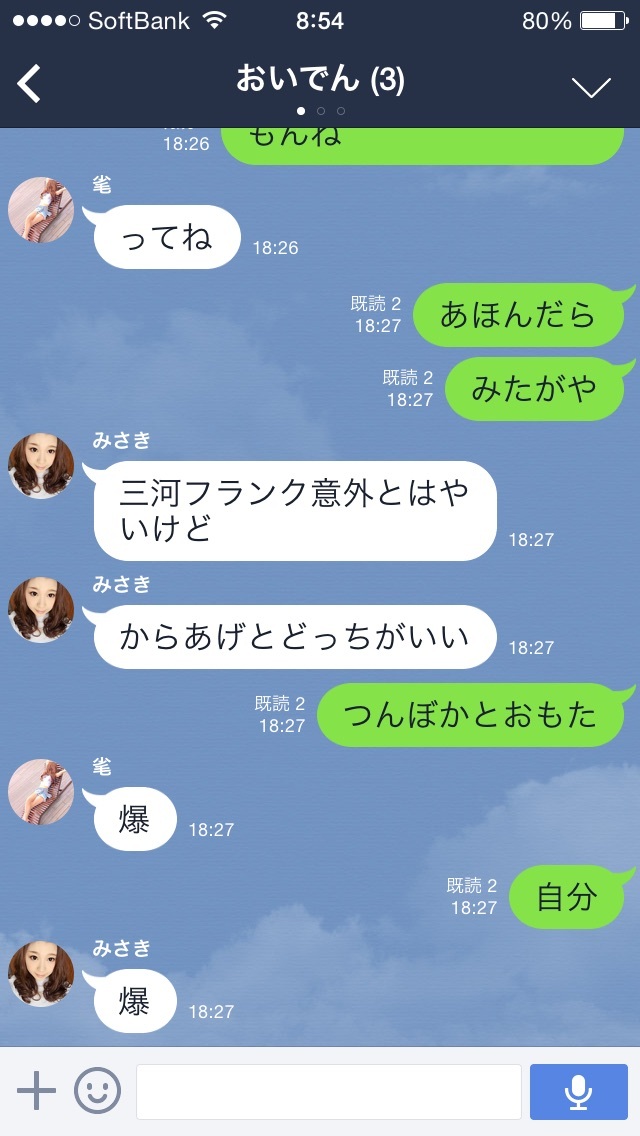View profile avatar next to ってね message
640x1136 pixels.
(x=41, y=210)
